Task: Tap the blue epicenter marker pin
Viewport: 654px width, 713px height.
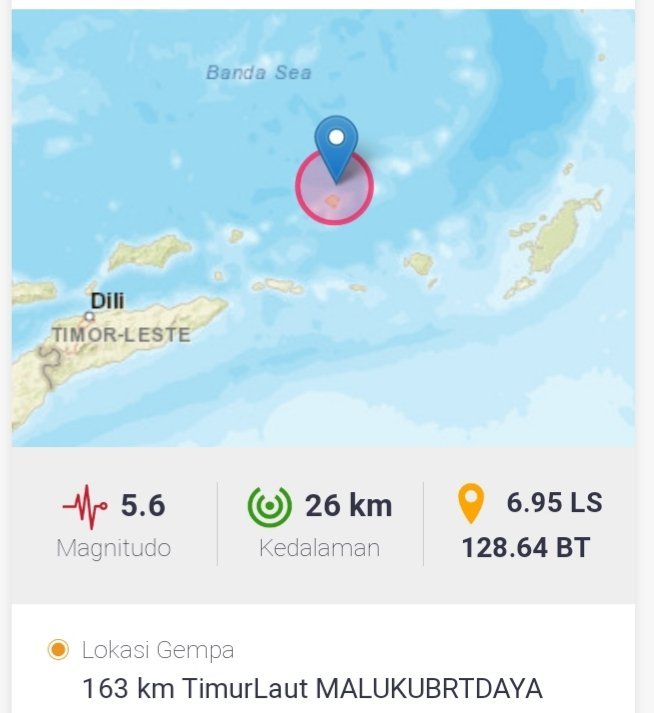Action: coord(336,144)
